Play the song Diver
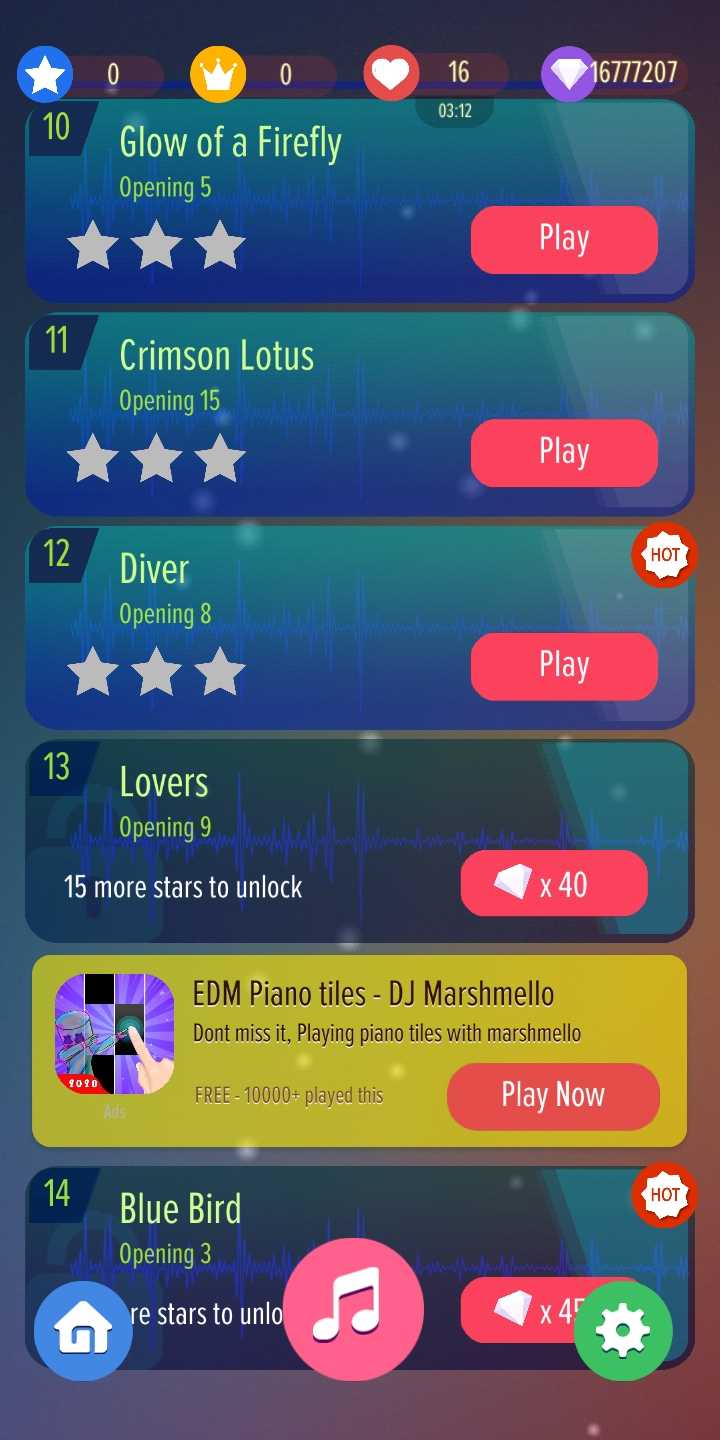Screen dimensions: 720x1440 pyautogui.click(x=564, y=666)
